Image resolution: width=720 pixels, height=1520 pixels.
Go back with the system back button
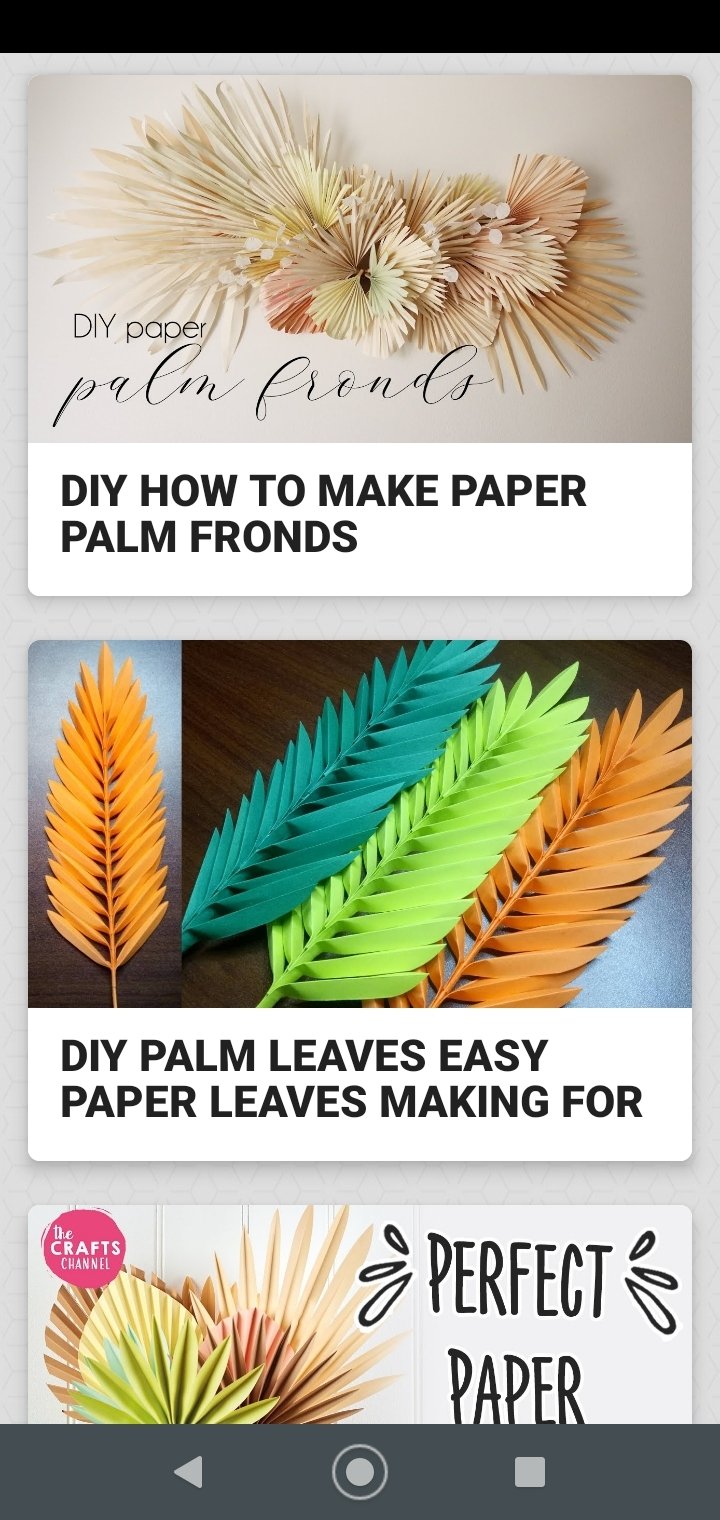pyautogui.click(x=188, y=1472)
